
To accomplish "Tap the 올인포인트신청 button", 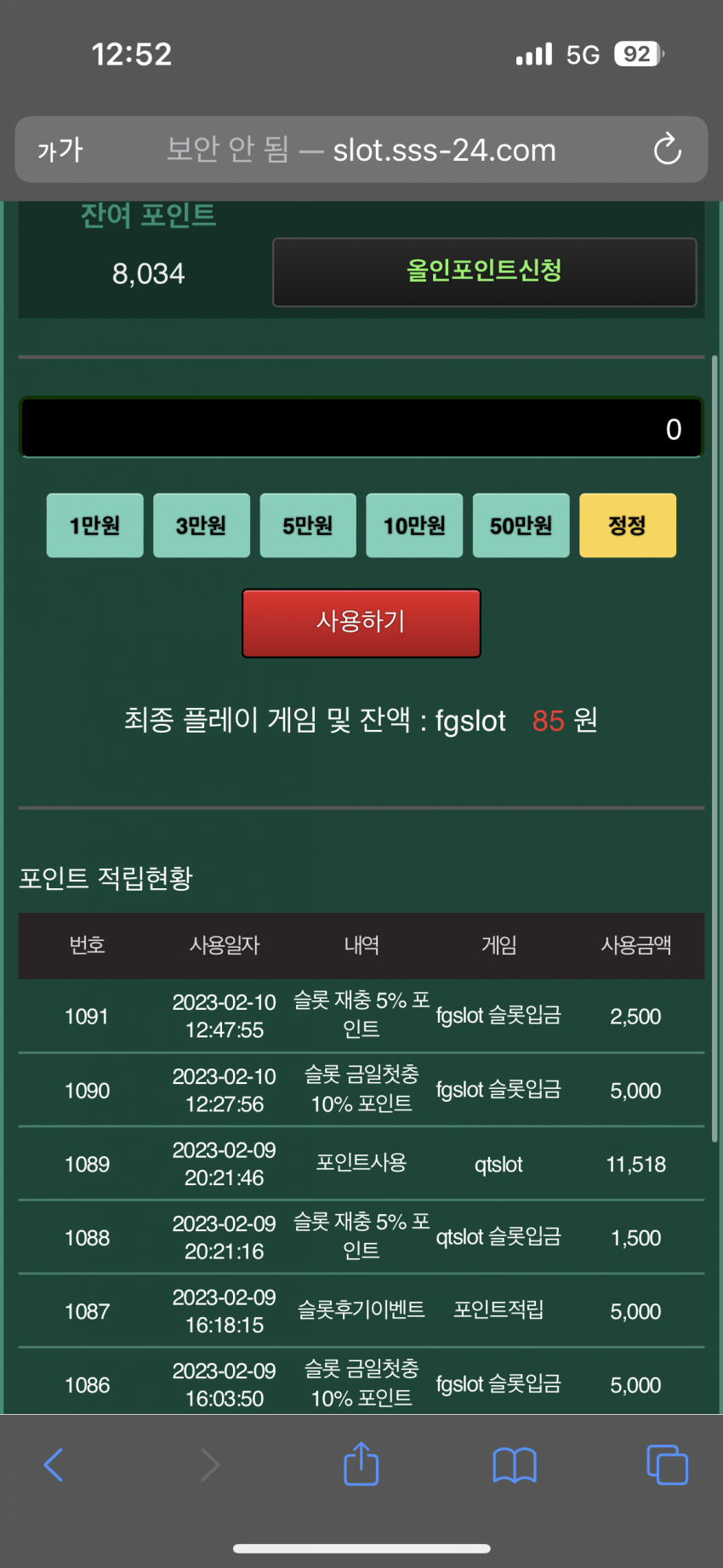I will click(484, 271).
